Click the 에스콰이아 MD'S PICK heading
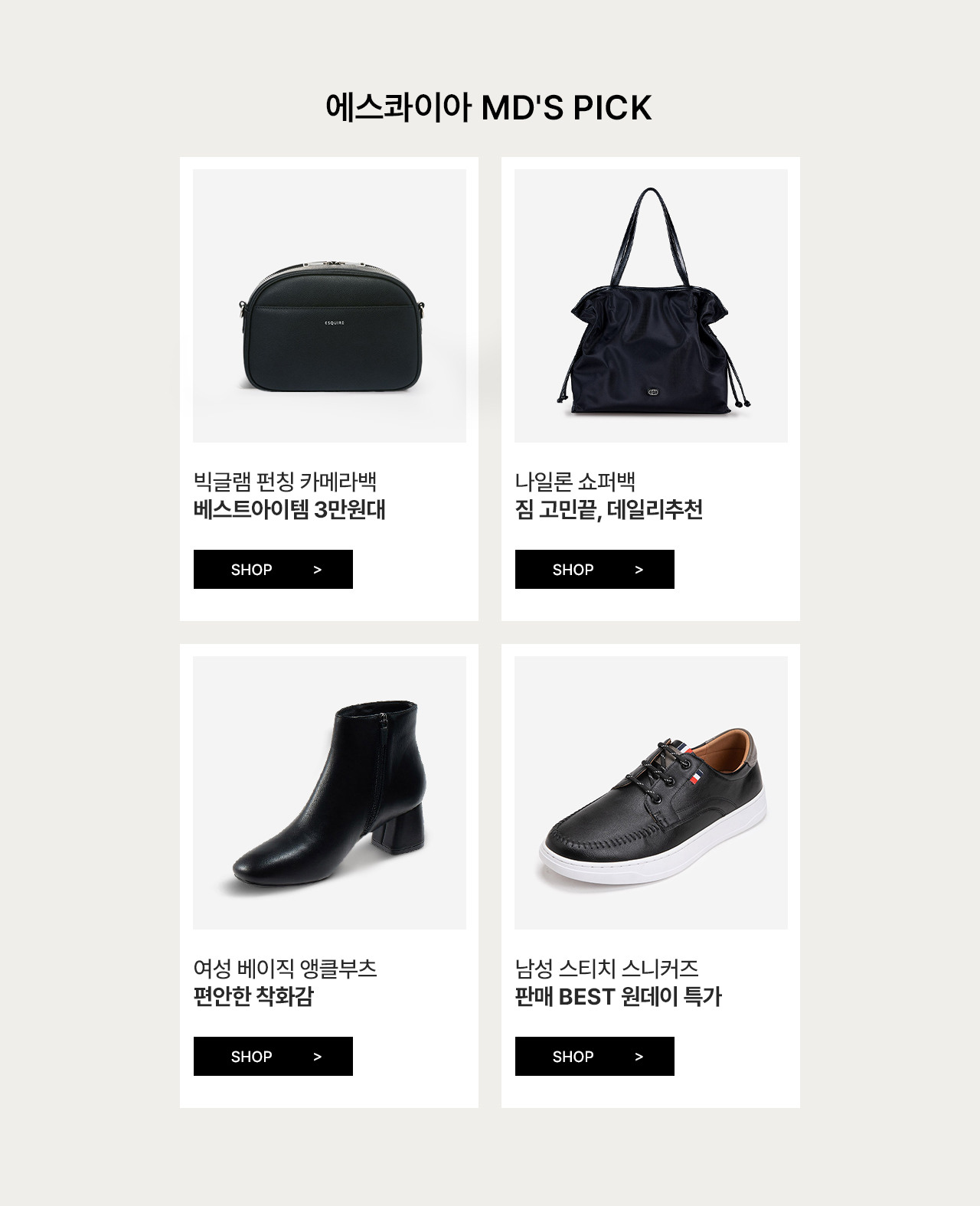 click(489, 108)
